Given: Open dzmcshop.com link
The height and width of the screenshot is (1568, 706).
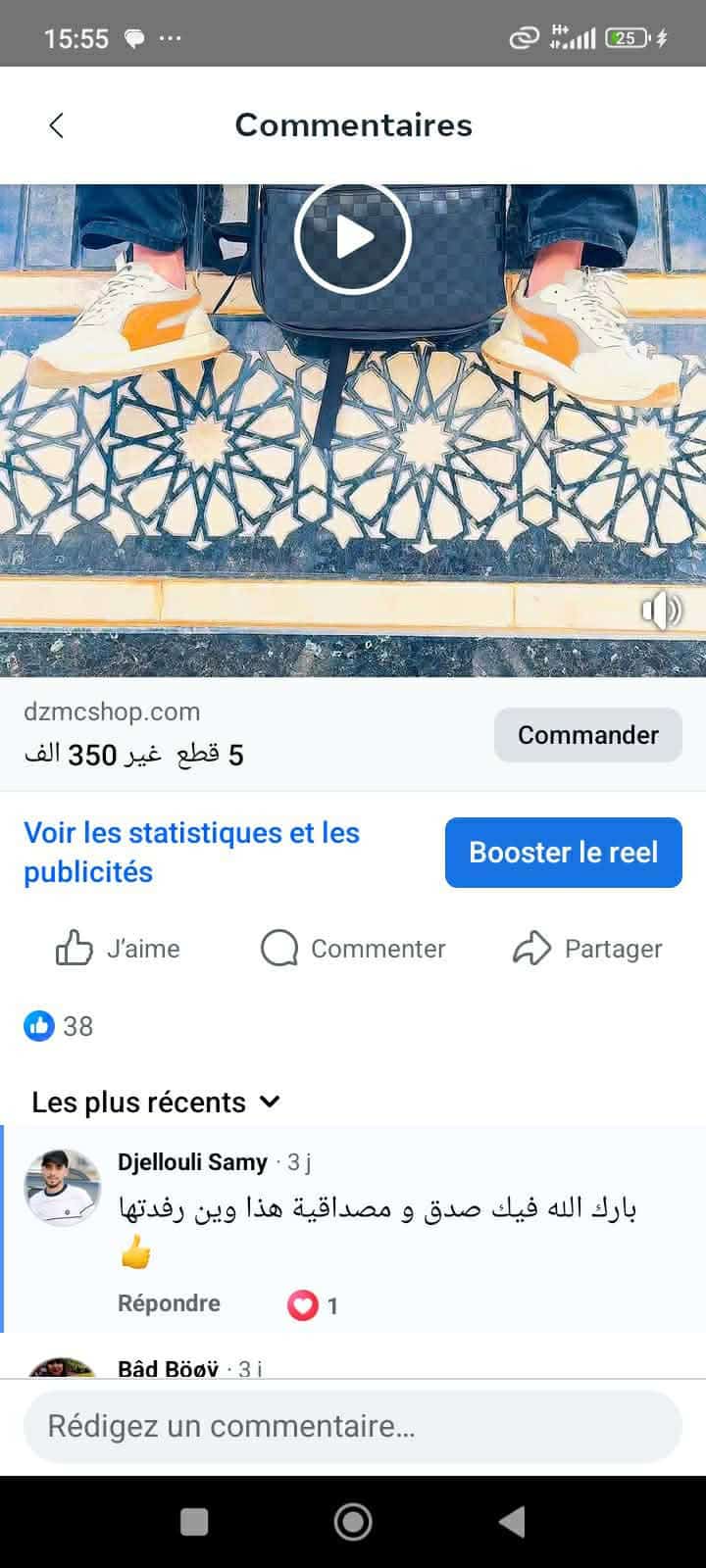Looking at the screenshot, I should [112, 711].
